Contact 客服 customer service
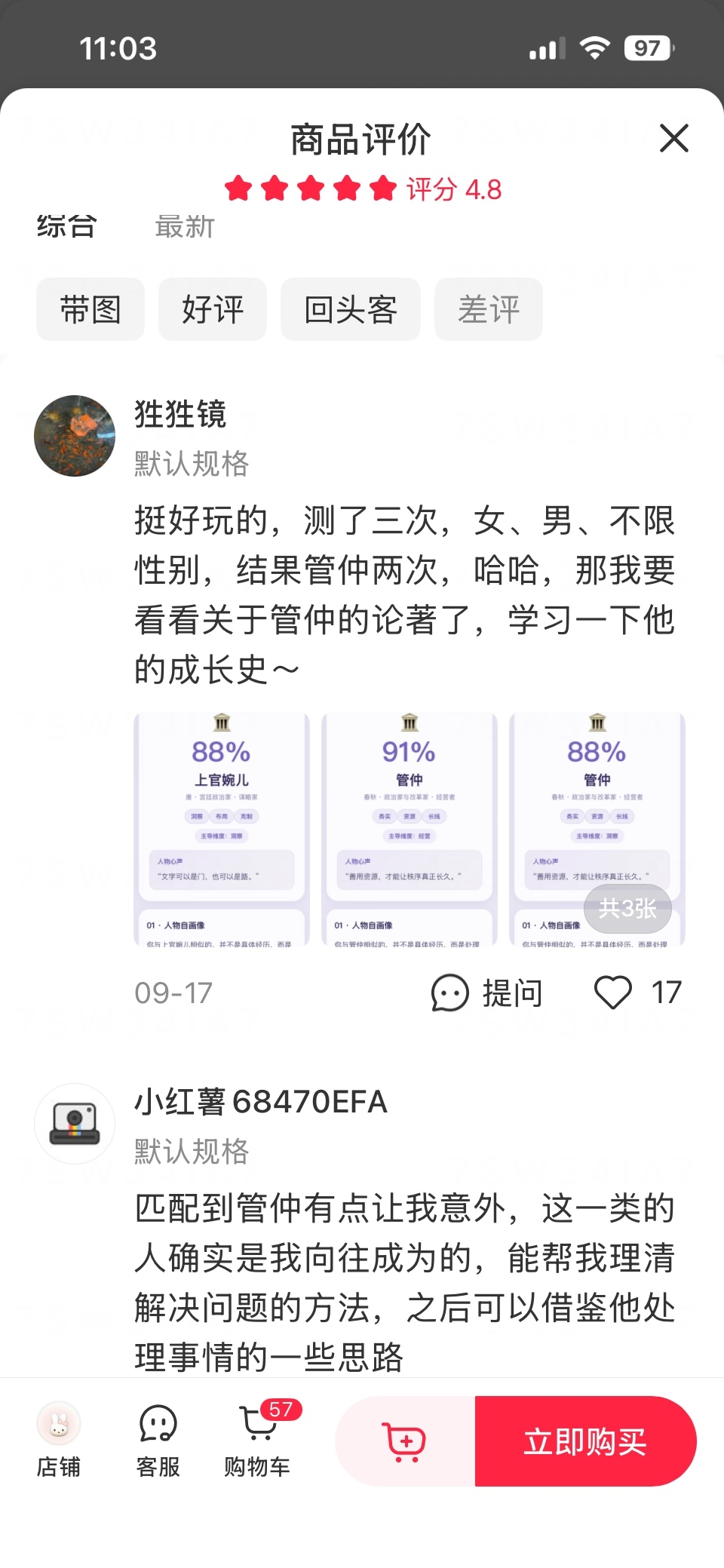Image resolution: width=724 pixels, height=1568 pixels. click(x=158, y=1441)
